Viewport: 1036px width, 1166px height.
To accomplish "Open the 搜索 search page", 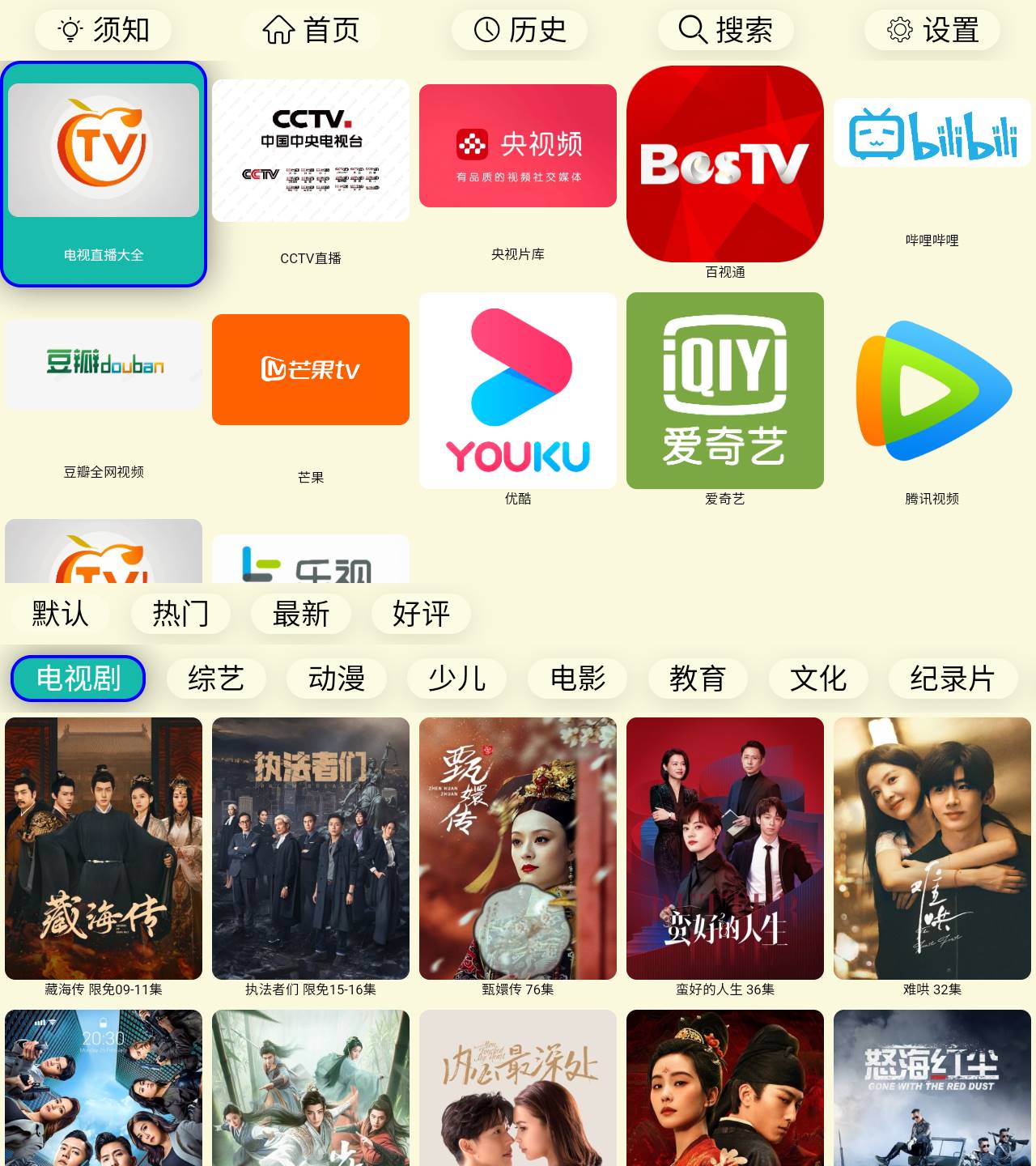I will click(725, 30).
